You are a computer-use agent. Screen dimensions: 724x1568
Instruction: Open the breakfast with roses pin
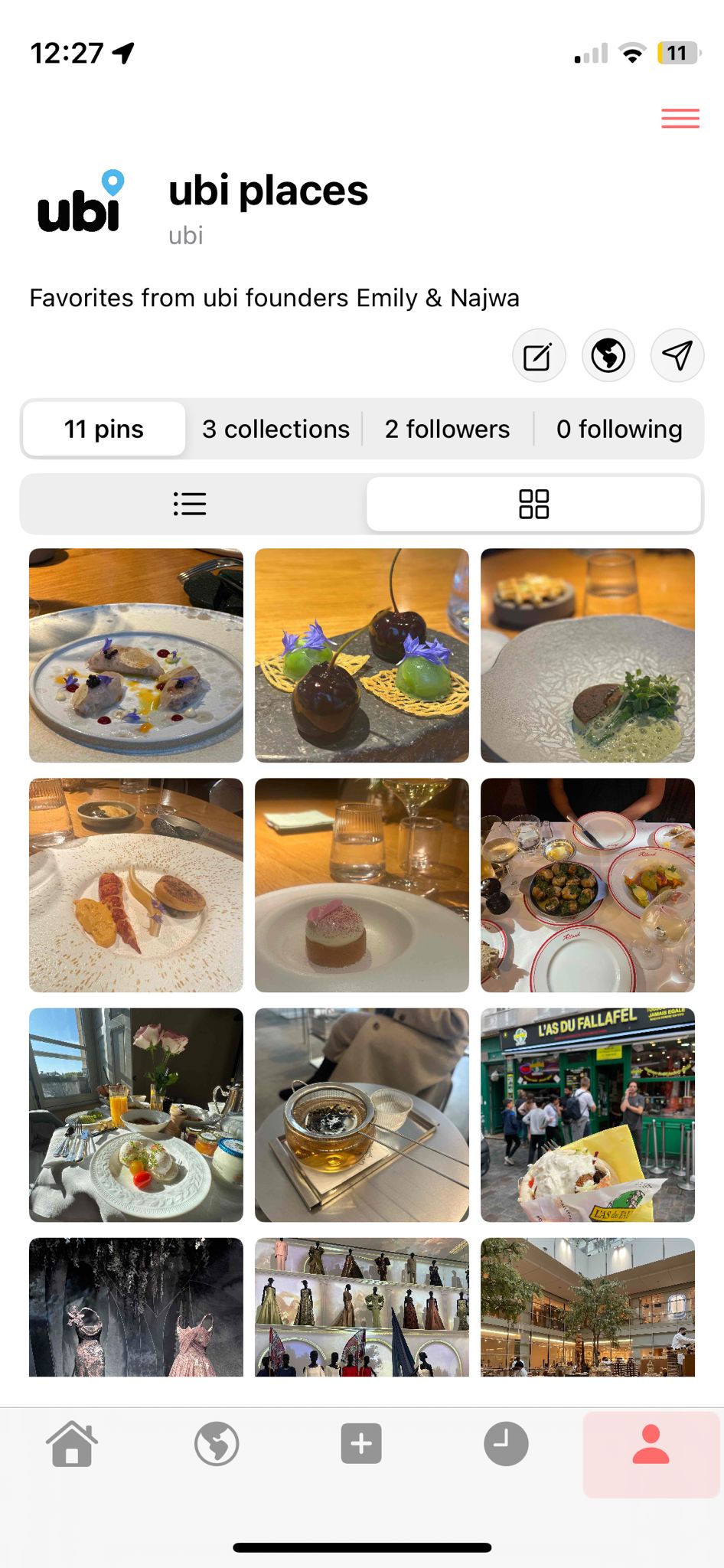point(136,1115)
